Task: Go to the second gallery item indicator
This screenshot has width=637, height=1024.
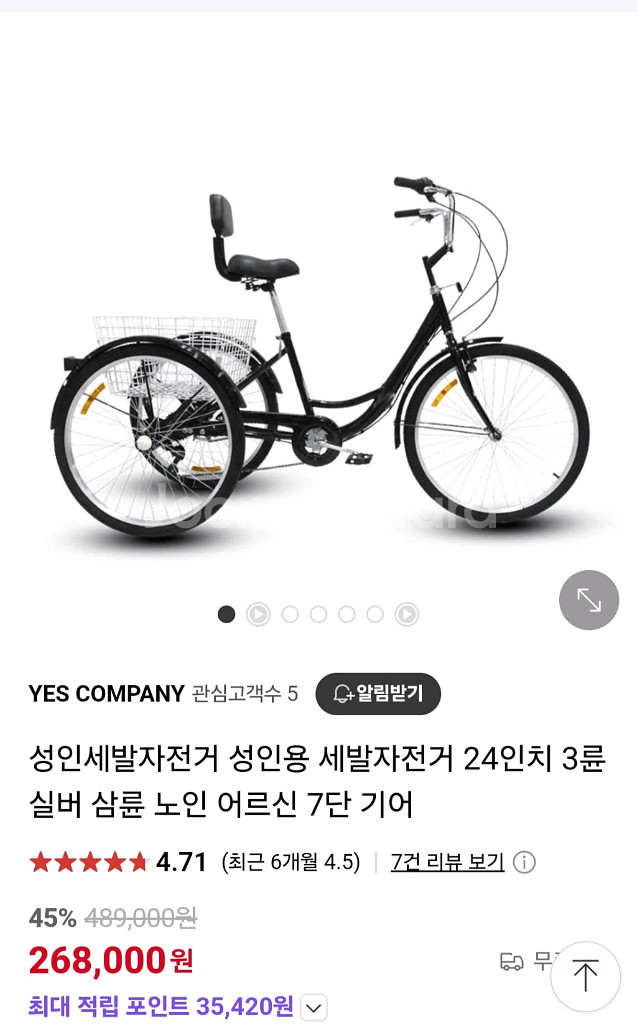Action: pos(258,615)
